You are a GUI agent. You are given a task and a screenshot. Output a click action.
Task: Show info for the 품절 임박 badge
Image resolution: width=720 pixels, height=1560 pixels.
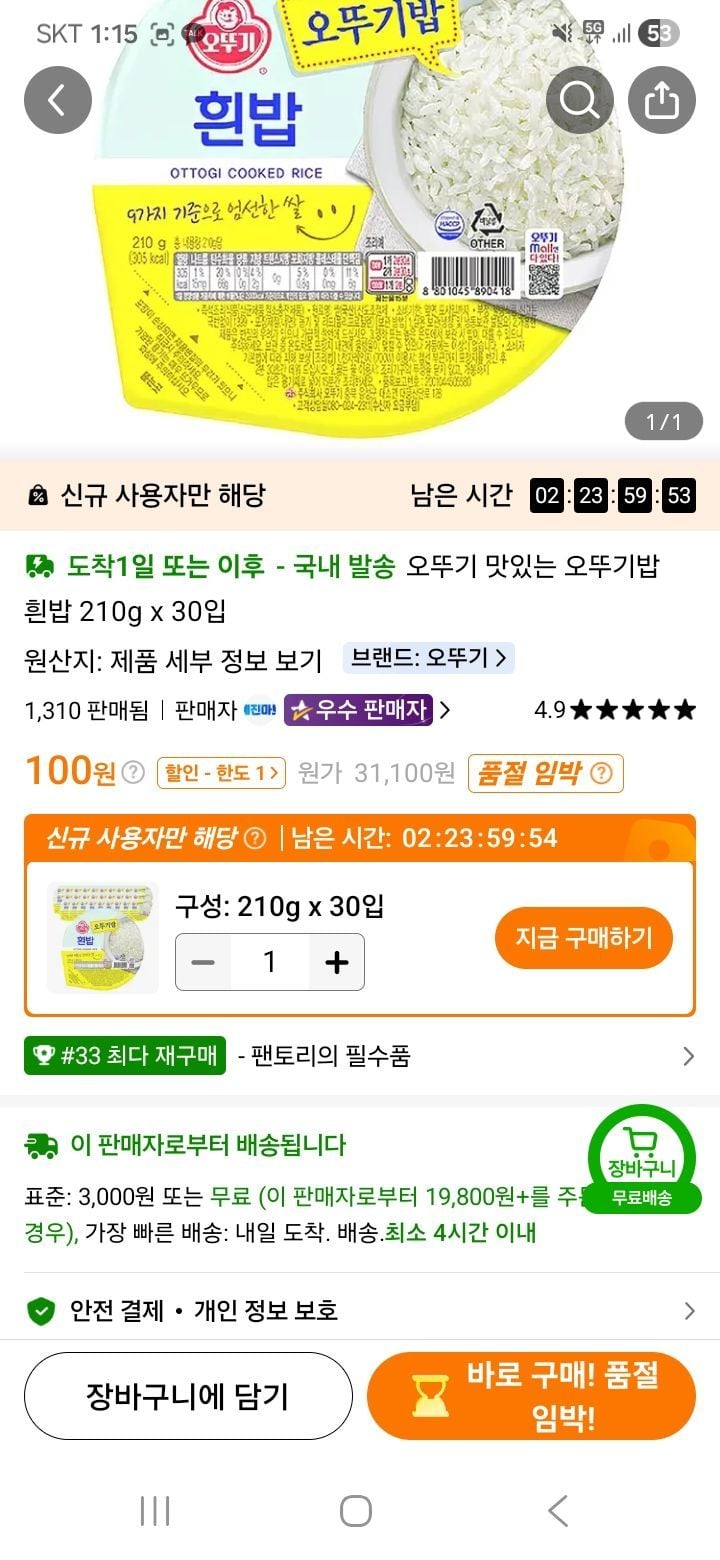546,773
